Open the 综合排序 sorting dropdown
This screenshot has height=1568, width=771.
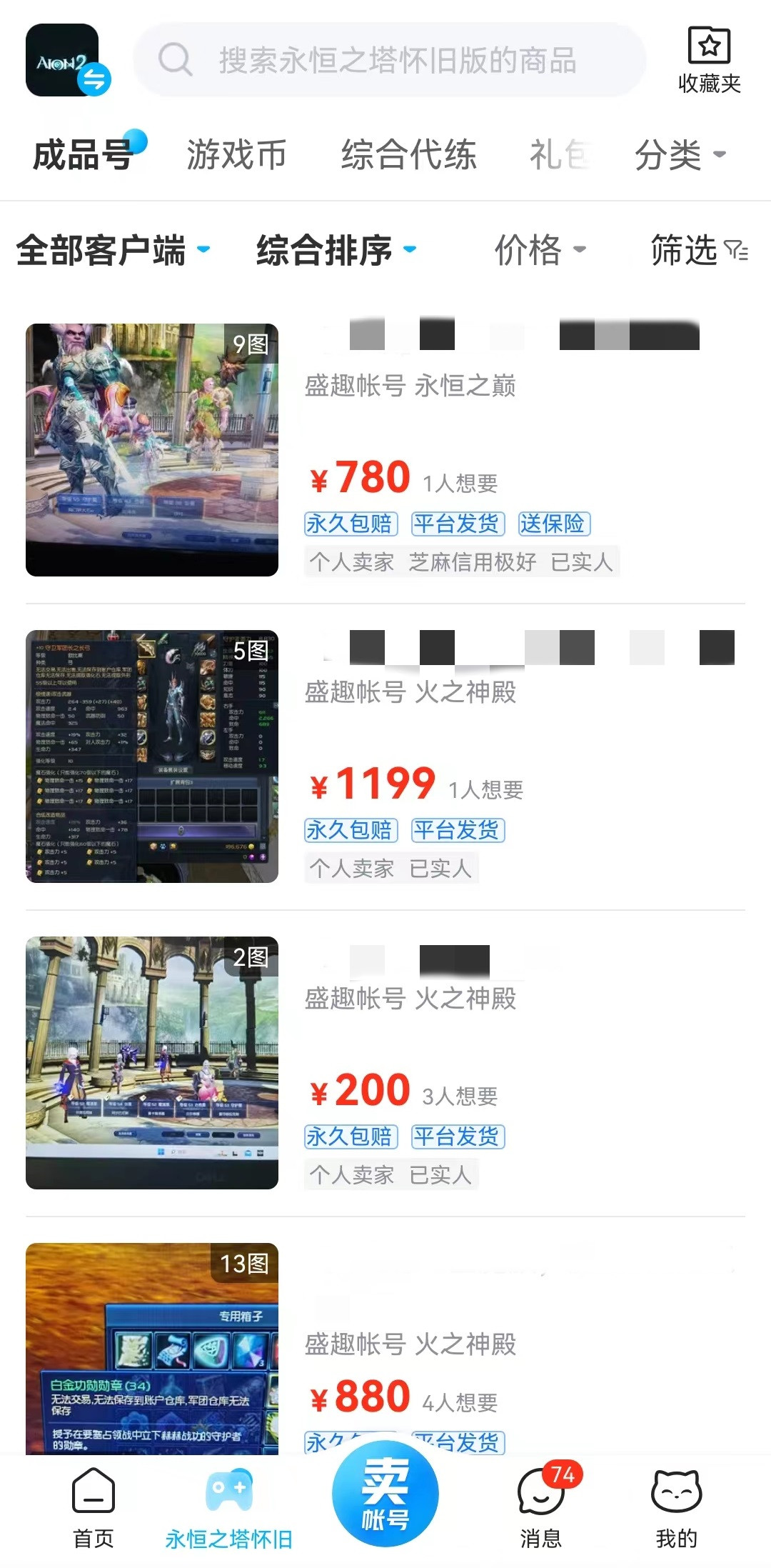pyautogui.click(x=336, y=250)
